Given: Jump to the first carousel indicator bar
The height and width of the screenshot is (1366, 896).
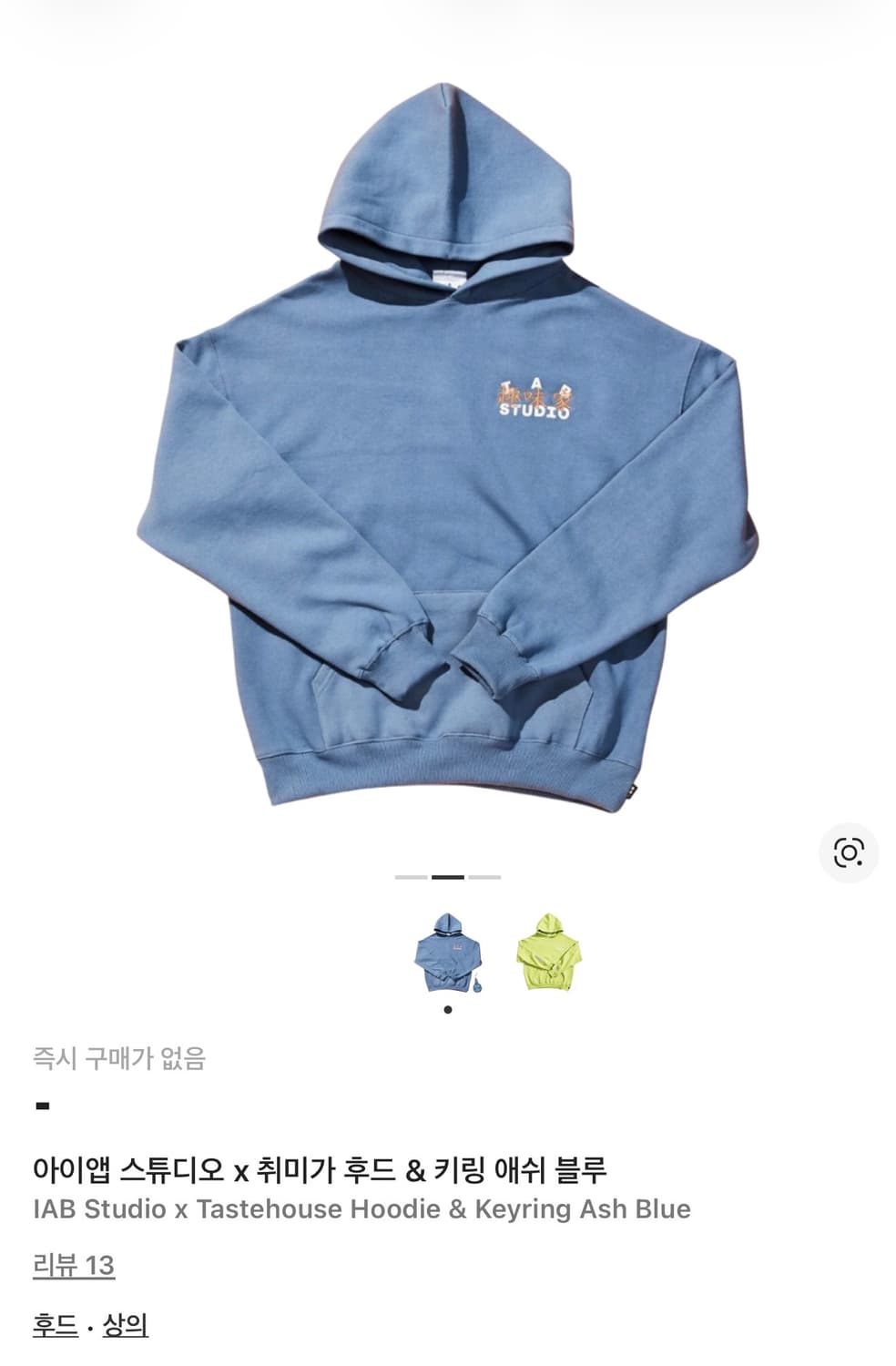Looking at the screenshot, I should click(x=413, y=876).
